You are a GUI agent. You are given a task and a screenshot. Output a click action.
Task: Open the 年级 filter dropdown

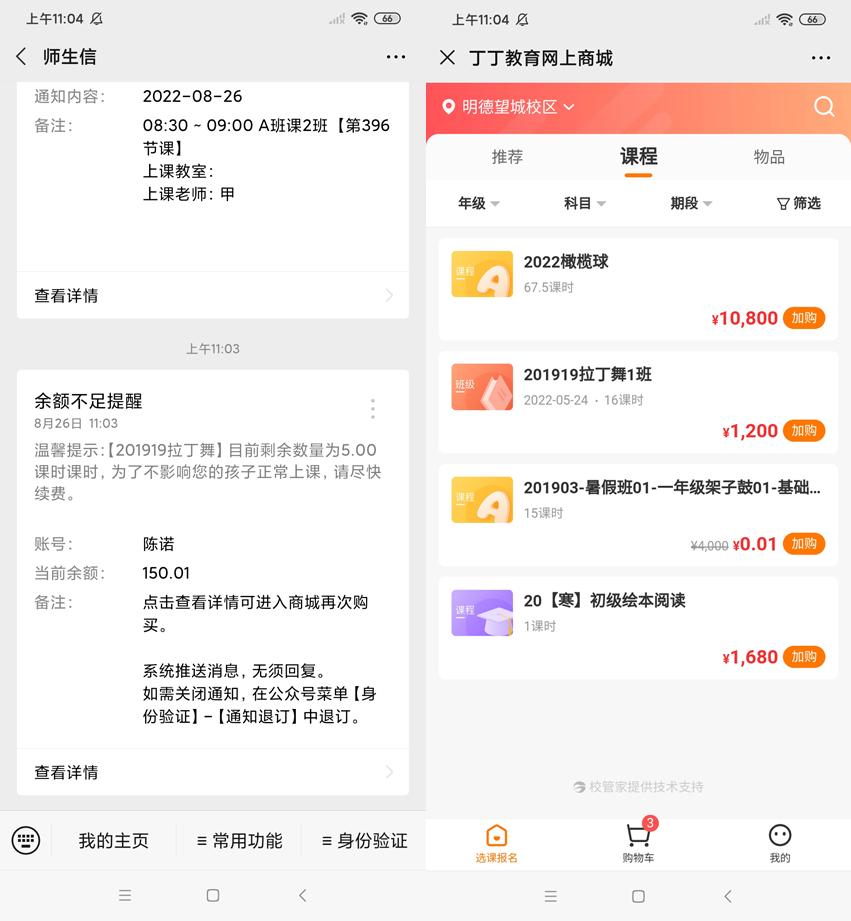[478, 203]
